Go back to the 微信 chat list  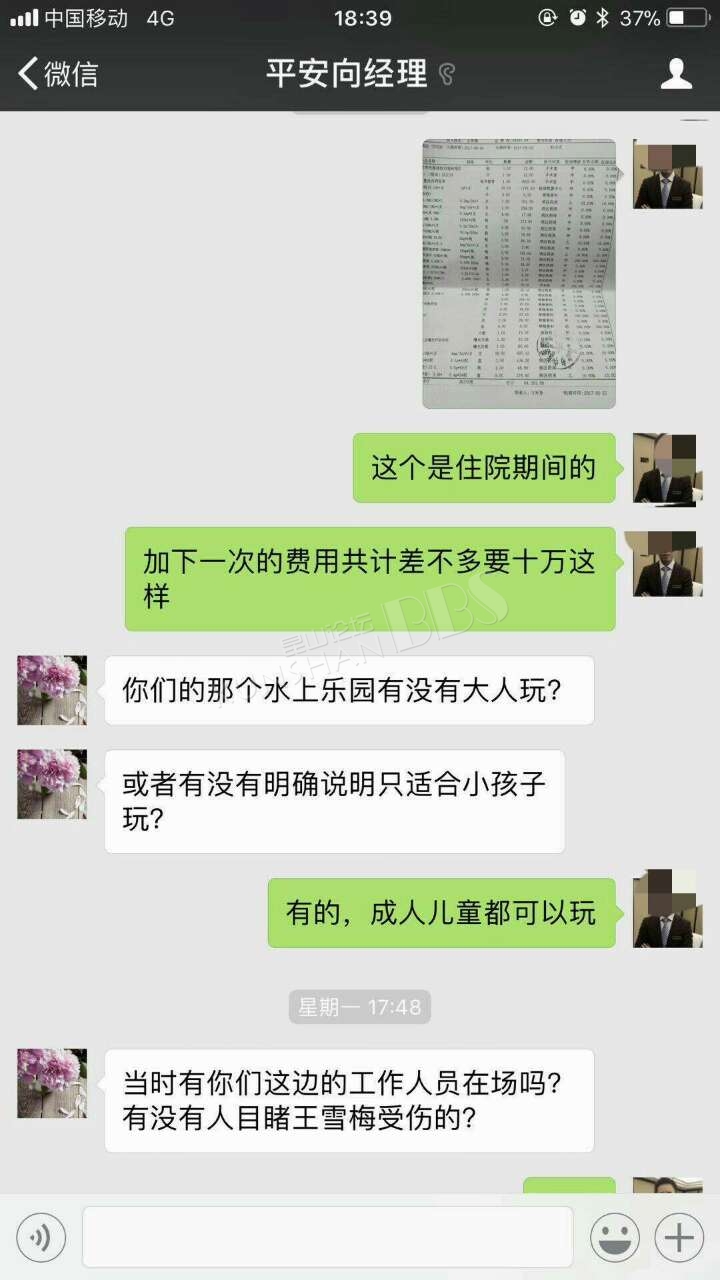58,73
